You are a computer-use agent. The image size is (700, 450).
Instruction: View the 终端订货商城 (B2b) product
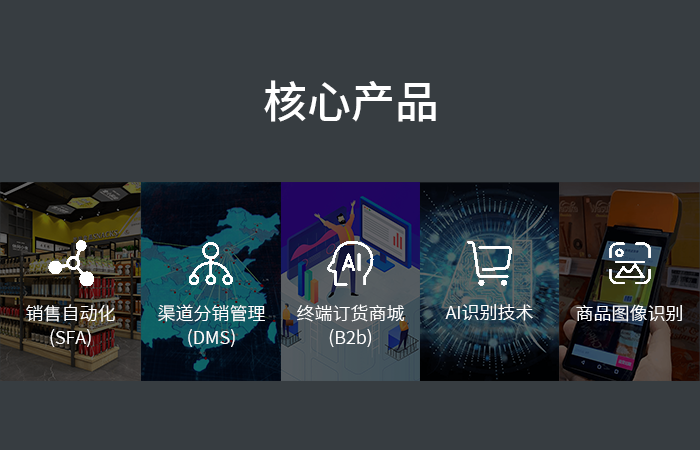click(x=350, y=282)
